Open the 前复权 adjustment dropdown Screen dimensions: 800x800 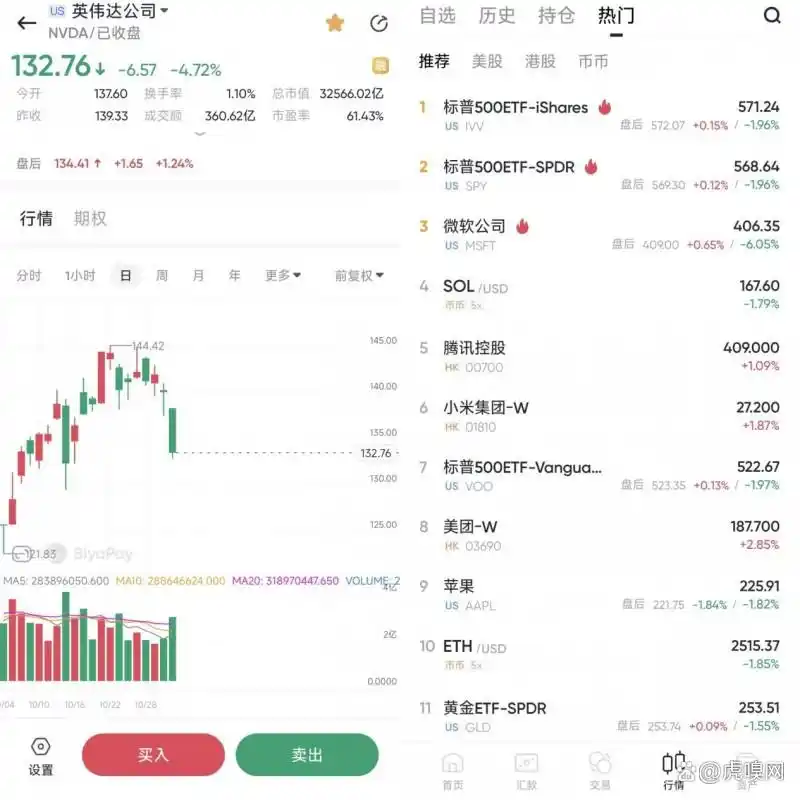tap(359, 276)
